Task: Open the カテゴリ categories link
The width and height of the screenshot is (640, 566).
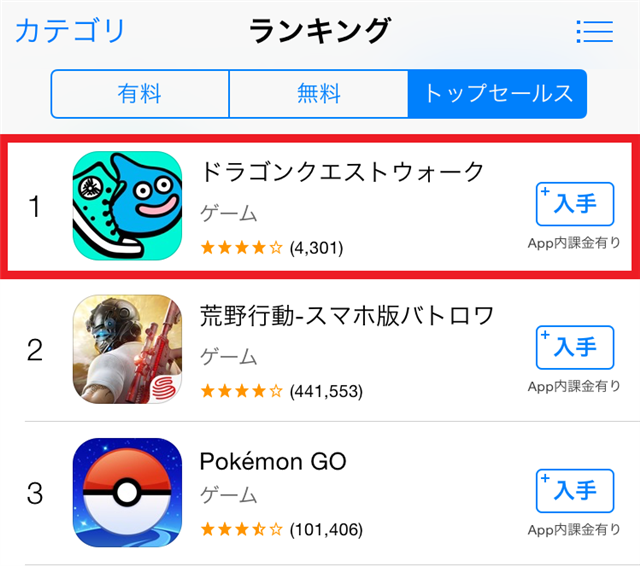Action: (x=71, y=31)
